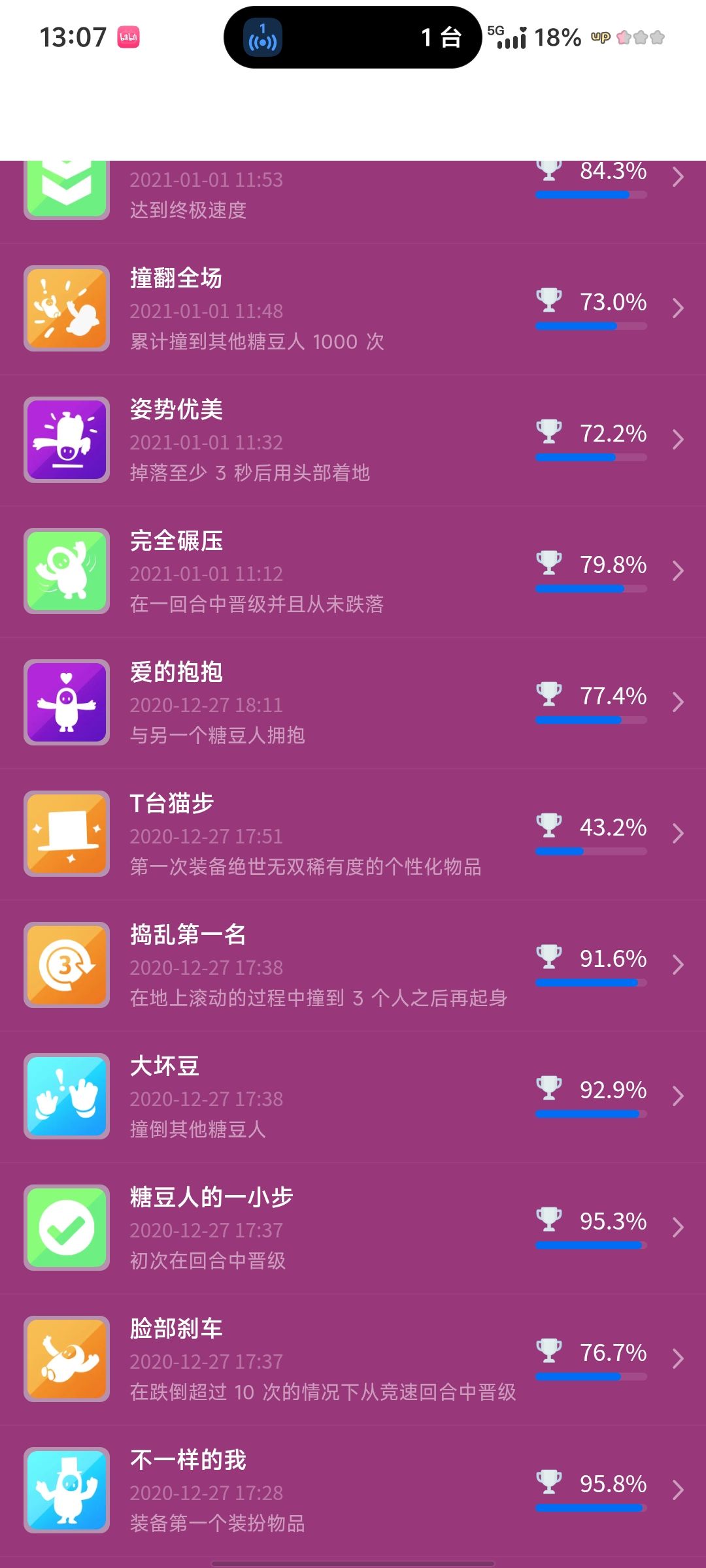Open the 姿势优美 achievement details
The height and width of the screenshot is (1568, 706).
pos(353,440)
